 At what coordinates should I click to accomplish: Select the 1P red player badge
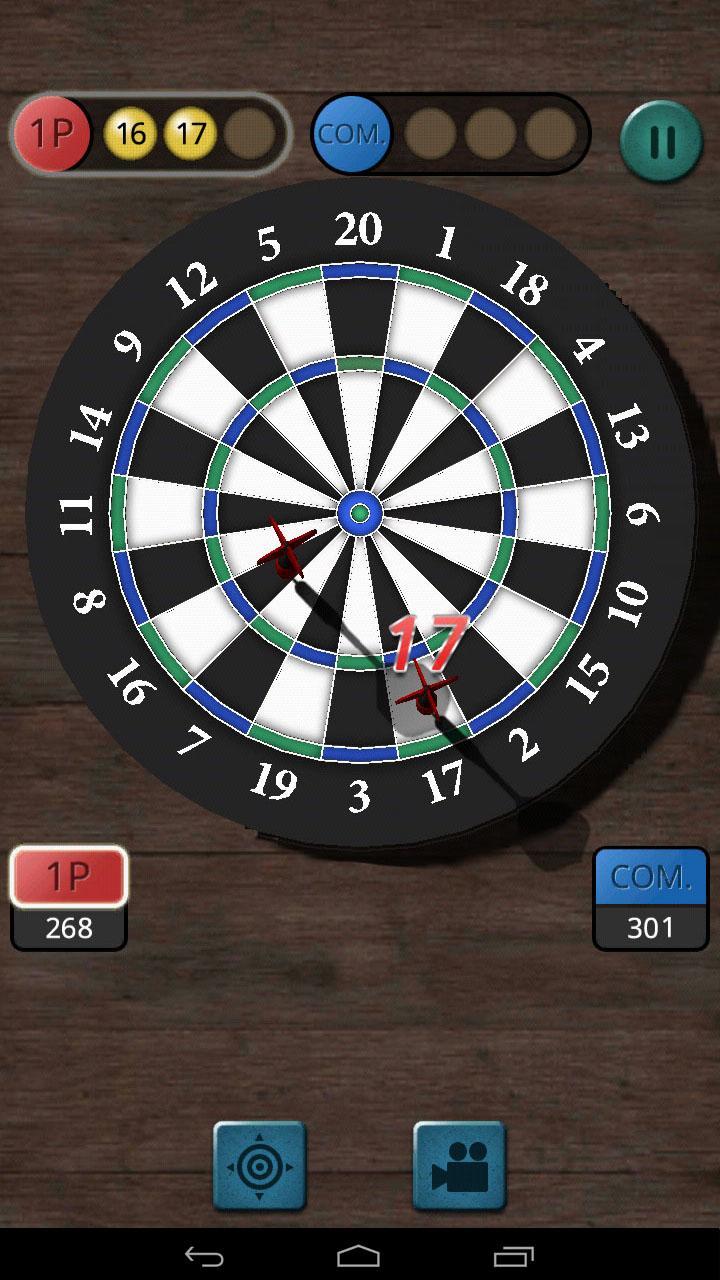point(51,133)
